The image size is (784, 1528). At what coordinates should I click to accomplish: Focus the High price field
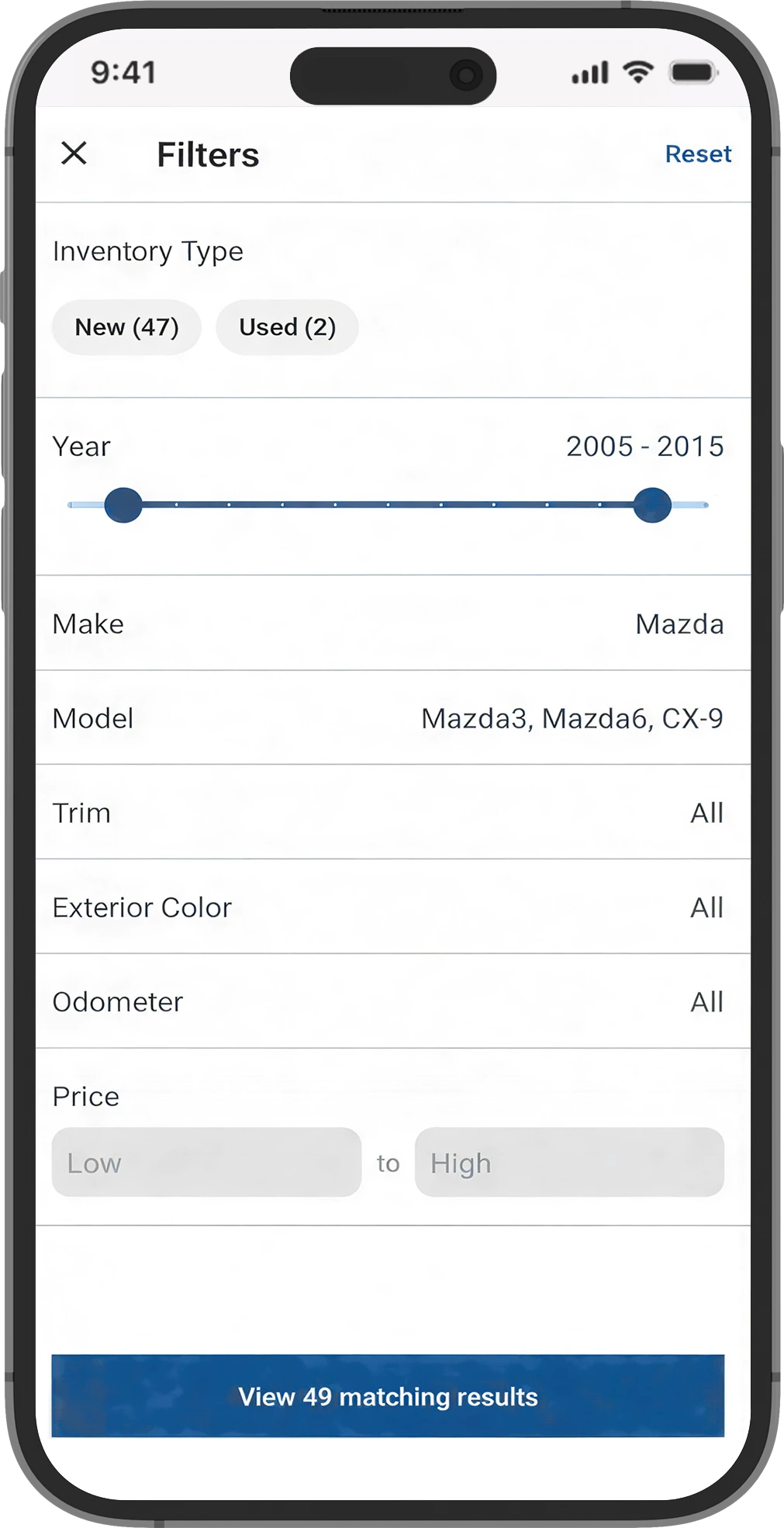(x=569, y=1163)
